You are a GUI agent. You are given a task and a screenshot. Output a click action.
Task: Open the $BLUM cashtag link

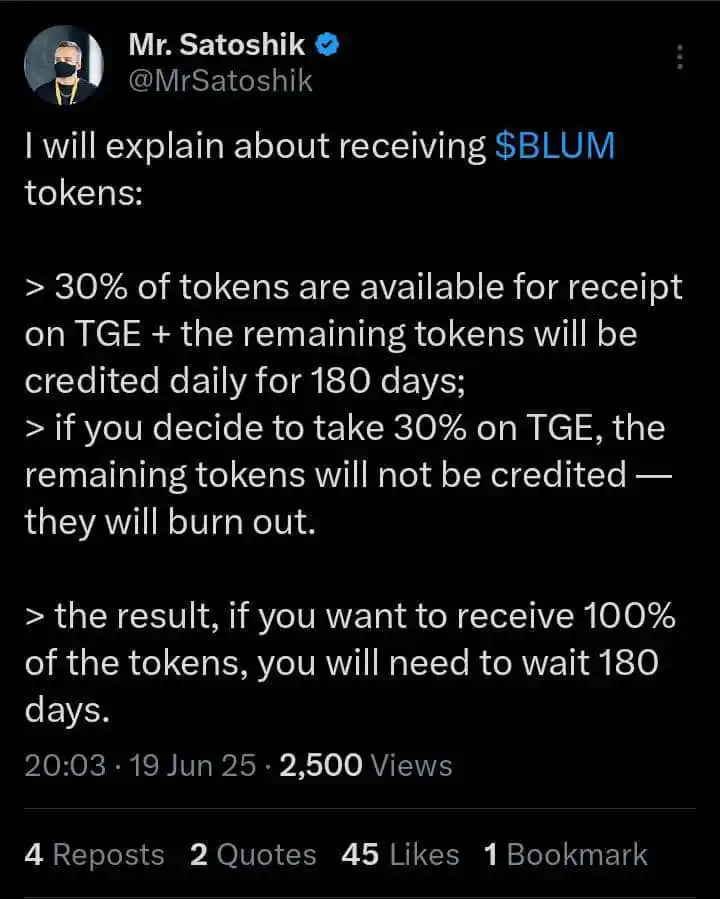point(555,146)
